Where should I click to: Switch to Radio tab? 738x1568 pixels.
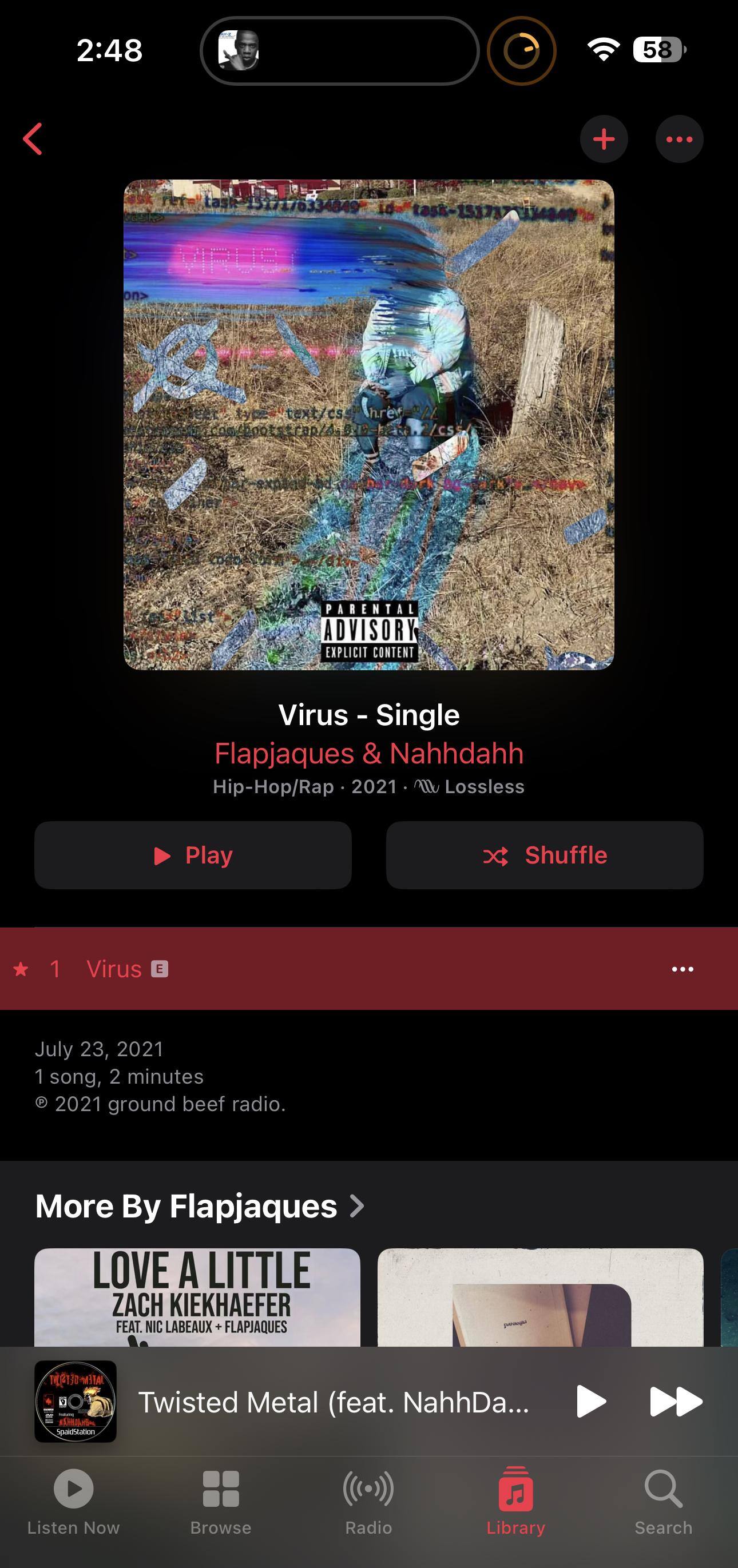point(368,1502)
